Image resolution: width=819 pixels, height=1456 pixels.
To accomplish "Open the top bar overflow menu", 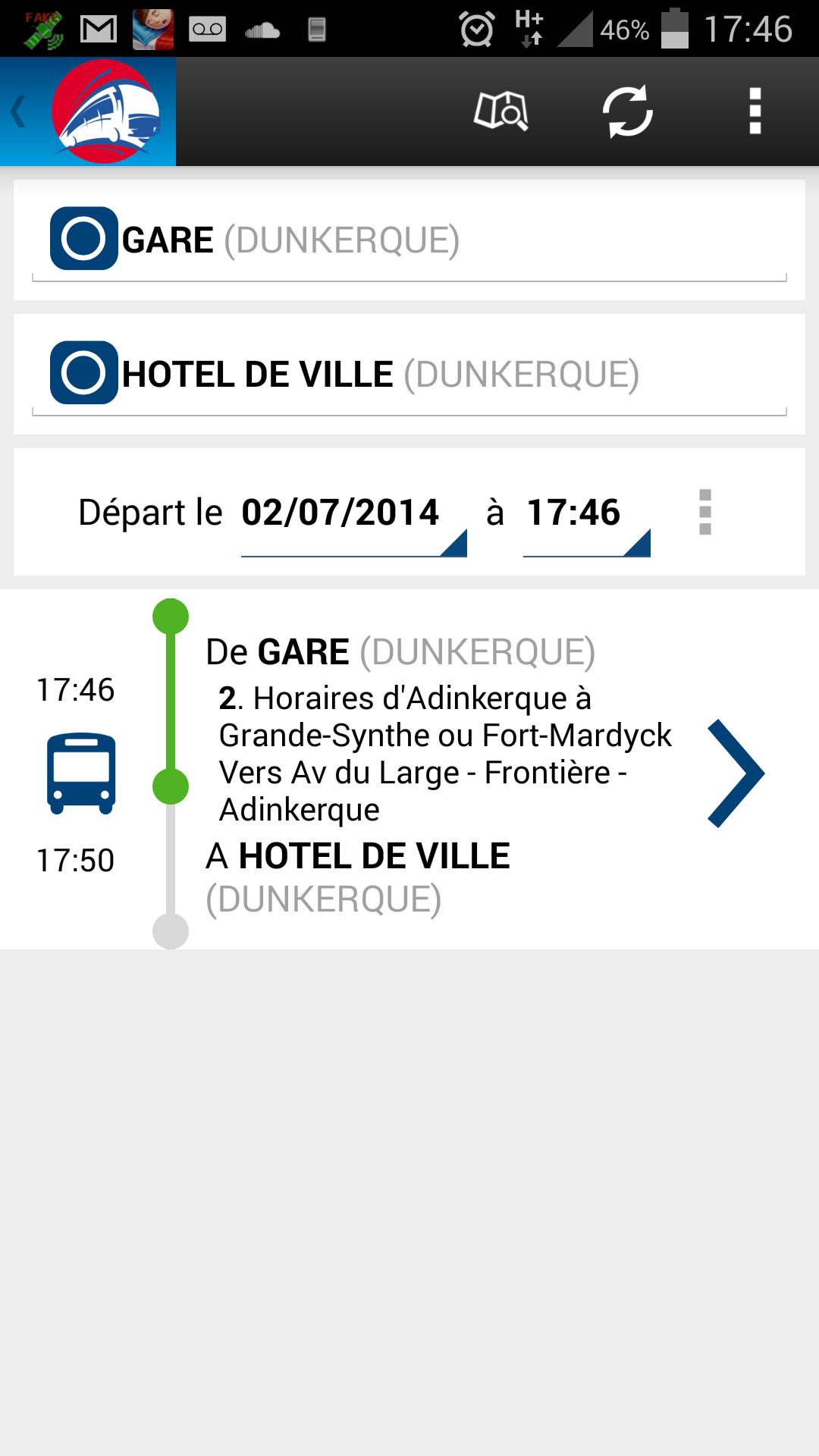I will pos(755,111).
